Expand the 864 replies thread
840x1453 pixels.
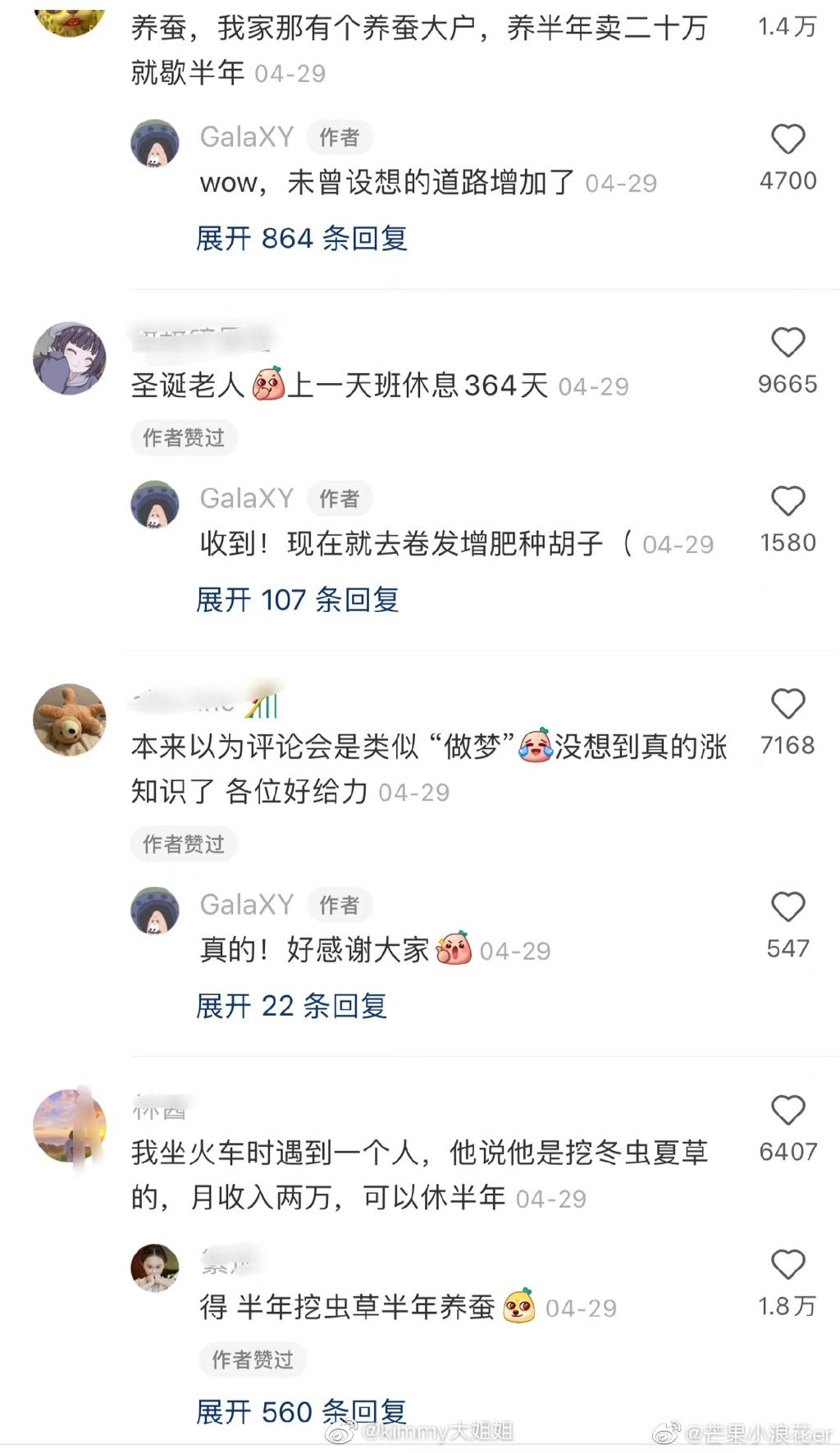point(301,239)
